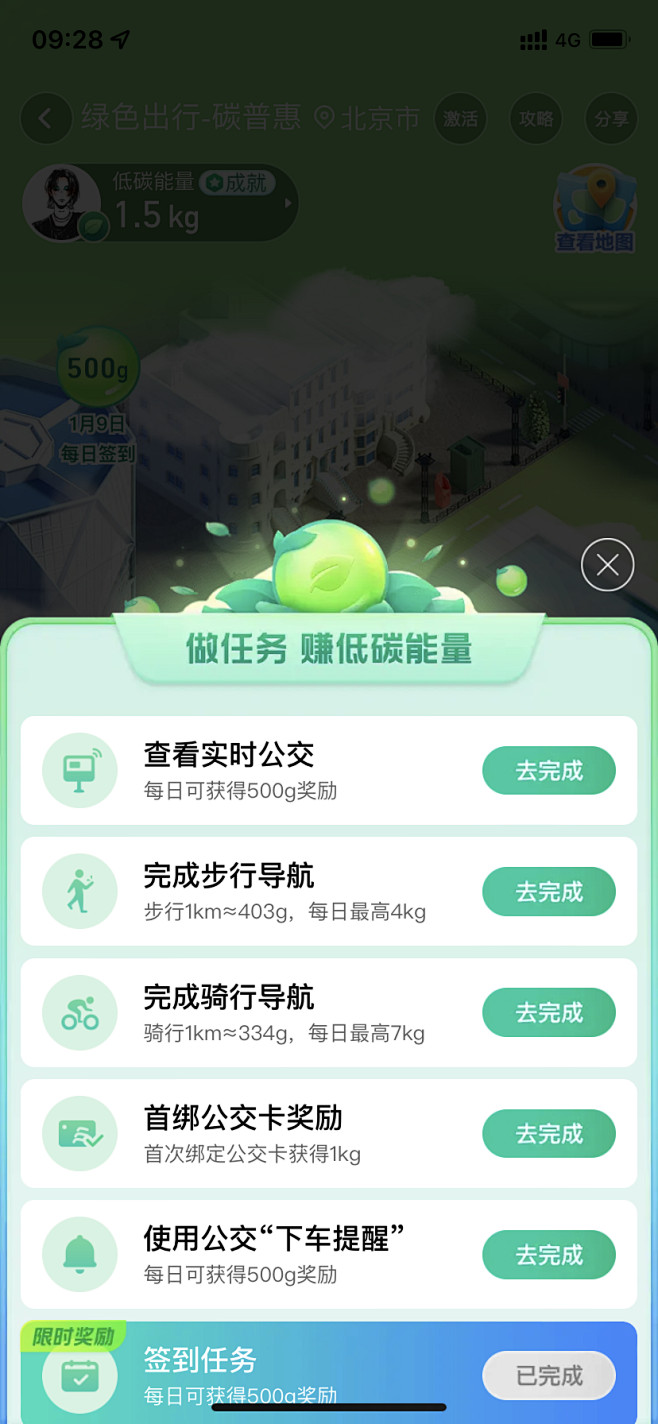Tap 去完成 for 完成骑行导航
The width and height of the screenshot is (658, 1424).
(549, 1013)
